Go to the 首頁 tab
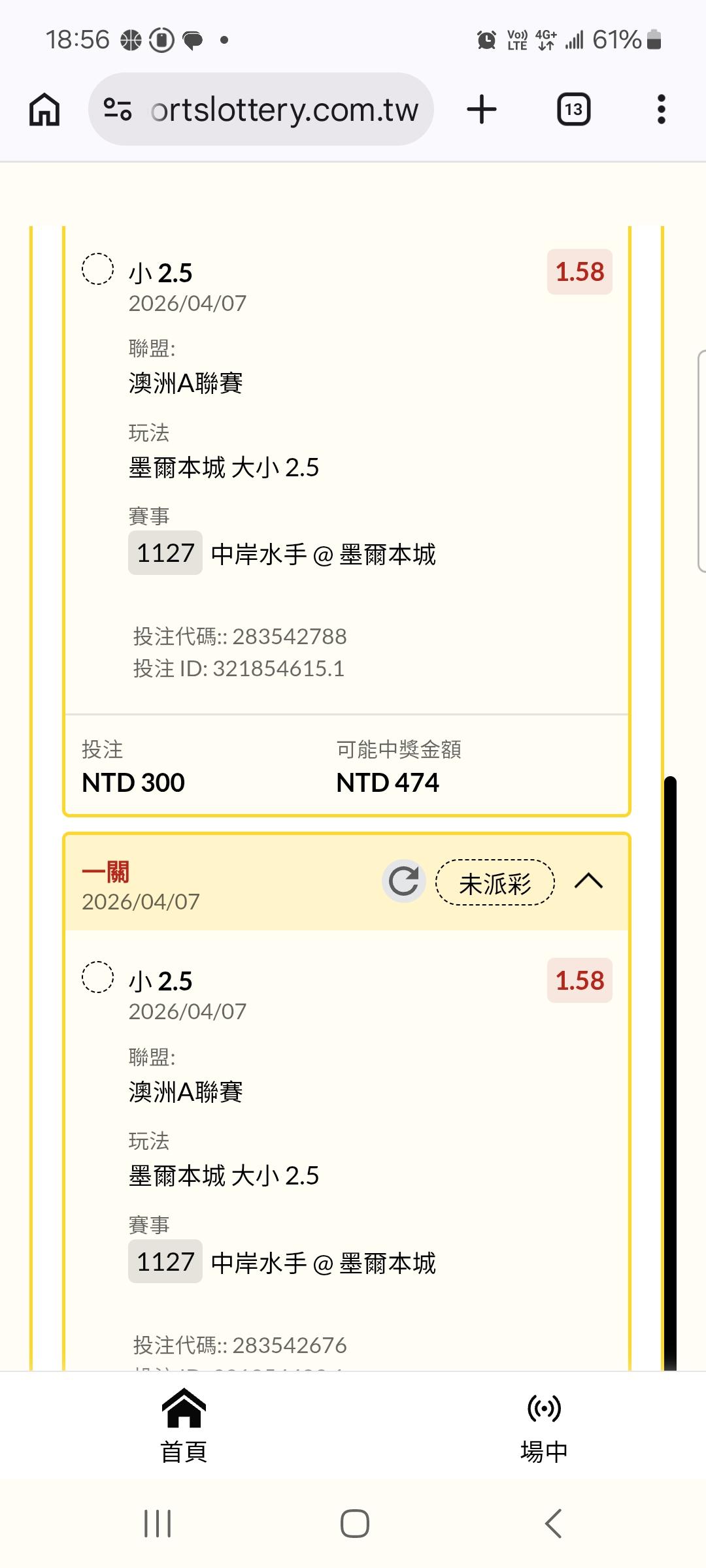The width and height of the screenshot is (706, 1568). tap(184, 1426)
